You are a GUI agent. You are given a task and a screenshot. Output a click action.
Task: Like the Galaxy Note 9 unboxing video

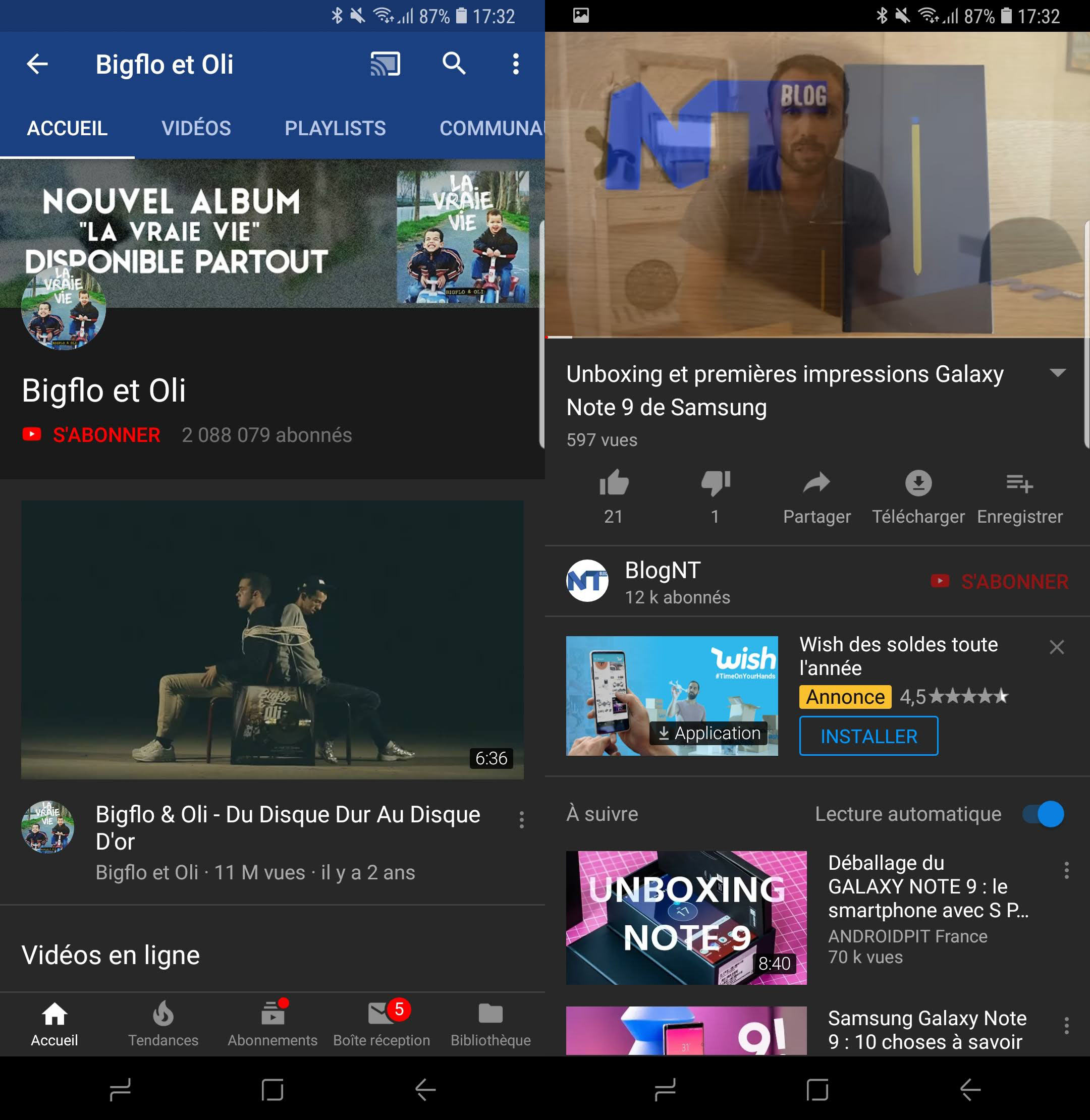click(613, 484)
